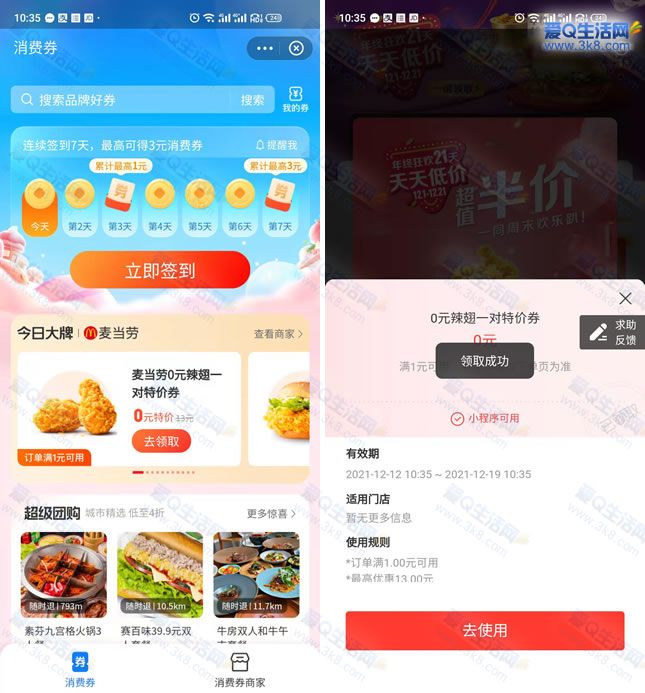
Task: Close the 消费券 mini program
Action: (296, 48)
